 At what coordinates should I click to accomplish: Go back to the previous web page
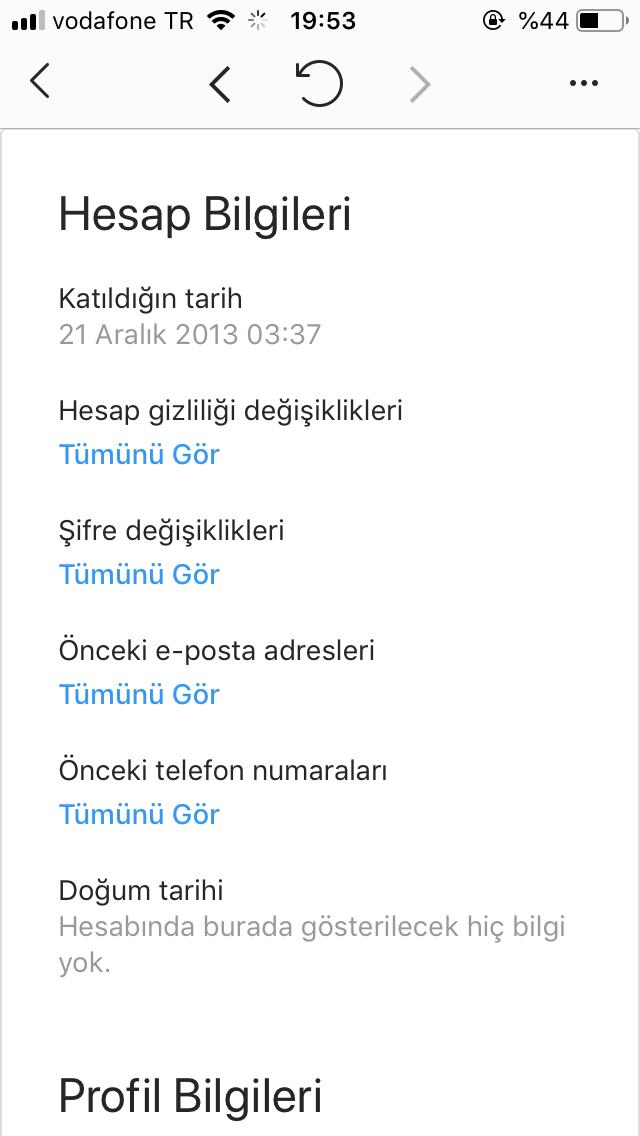[220, 84]
